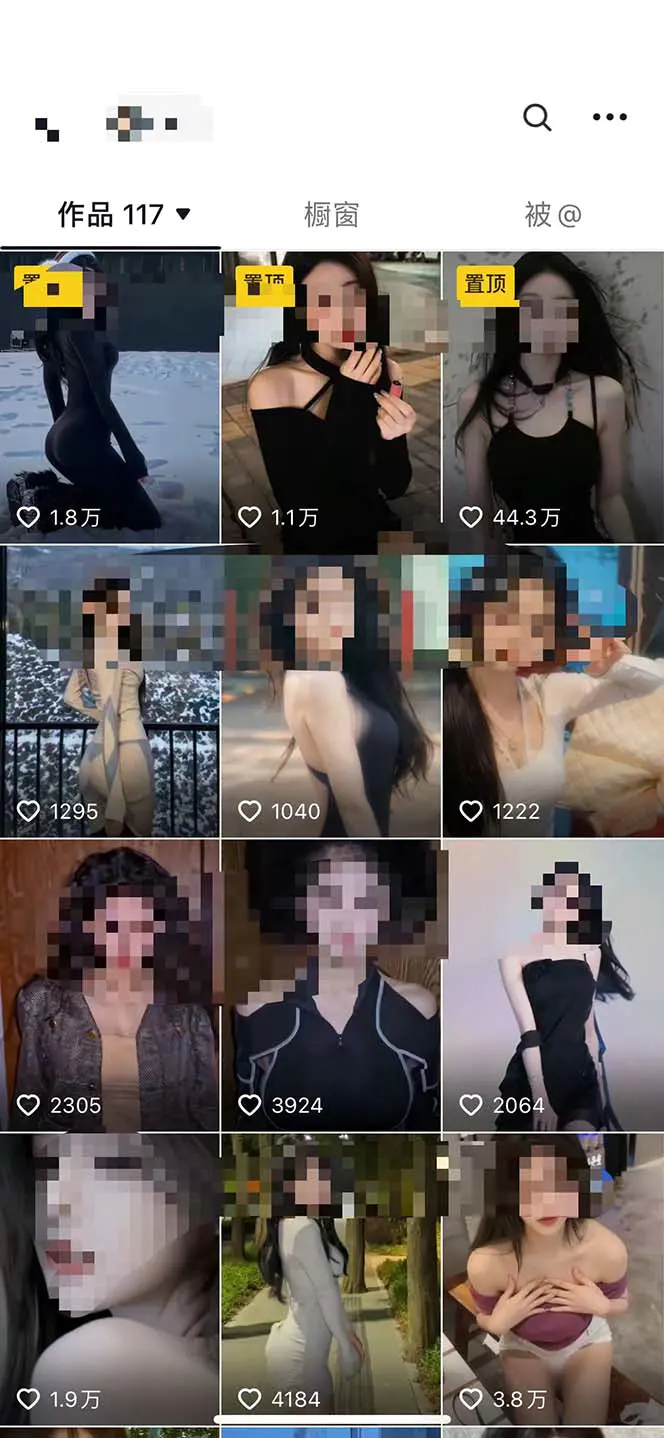Switch to the 被@ tab
664x1438 pixels.
pyautogui.click(x=552, y=214)
